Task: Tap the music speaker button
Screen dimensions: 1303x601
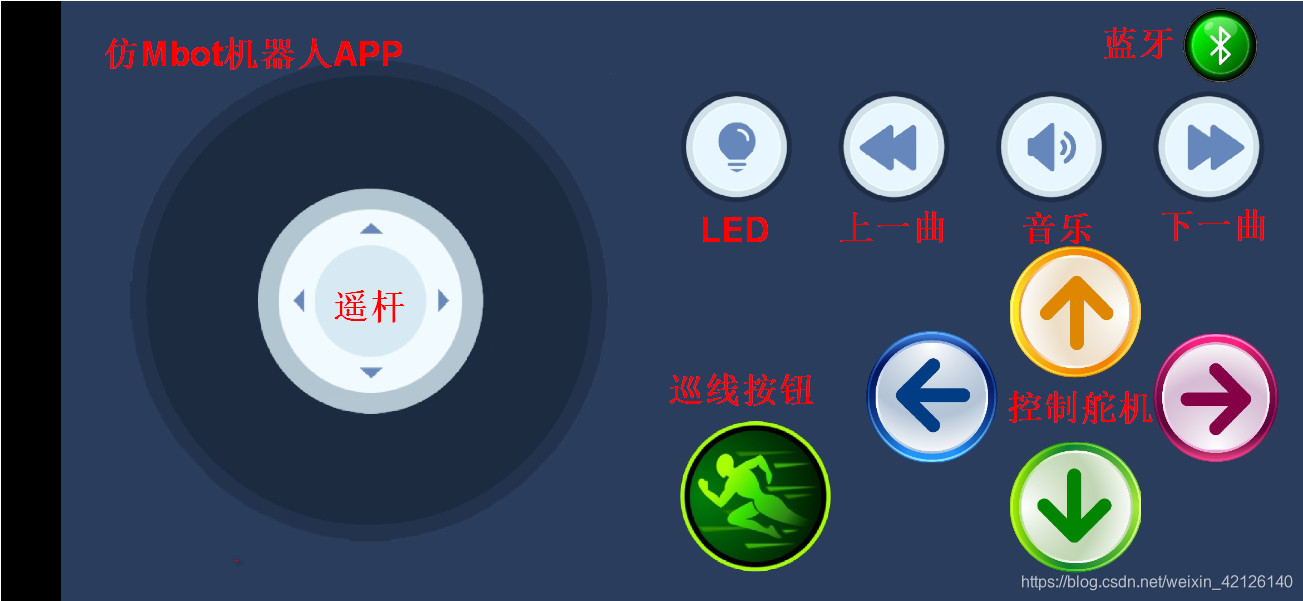Action: pos(1051,147)
